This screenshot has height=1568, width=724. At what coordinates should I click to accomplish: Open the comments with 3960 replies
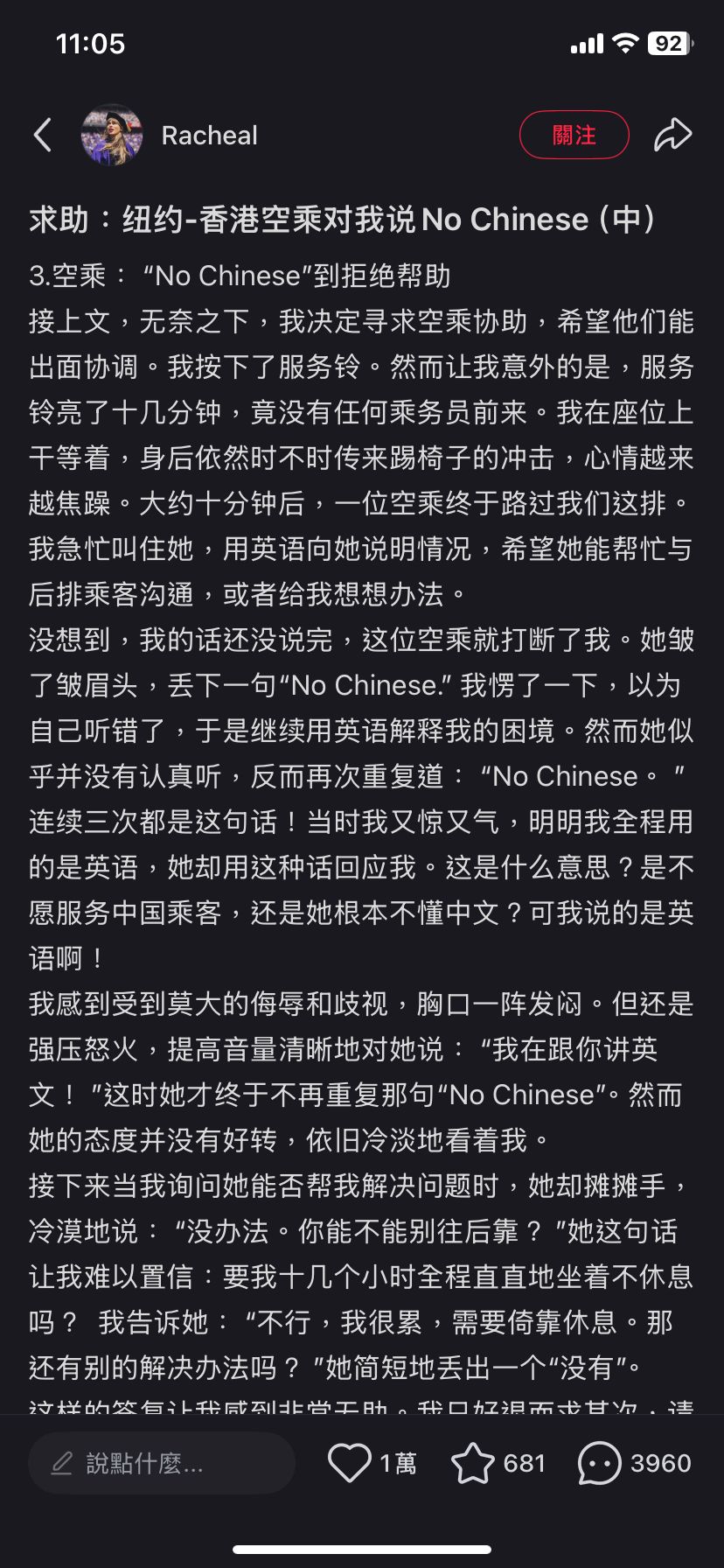[600, 1462]
